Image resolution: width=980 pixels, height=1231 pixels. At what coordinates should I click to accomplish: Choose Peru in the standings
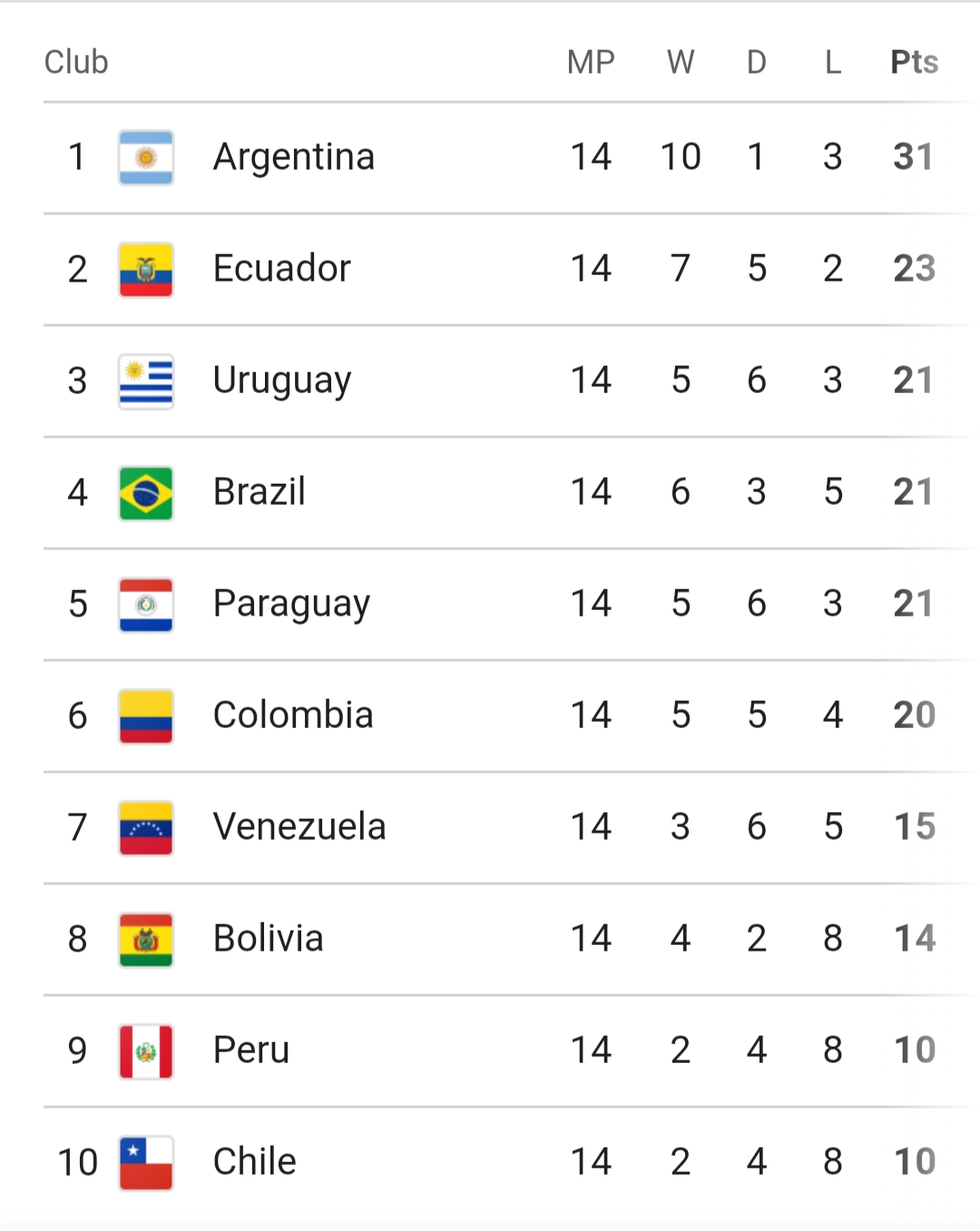[x=251, y=1050]
